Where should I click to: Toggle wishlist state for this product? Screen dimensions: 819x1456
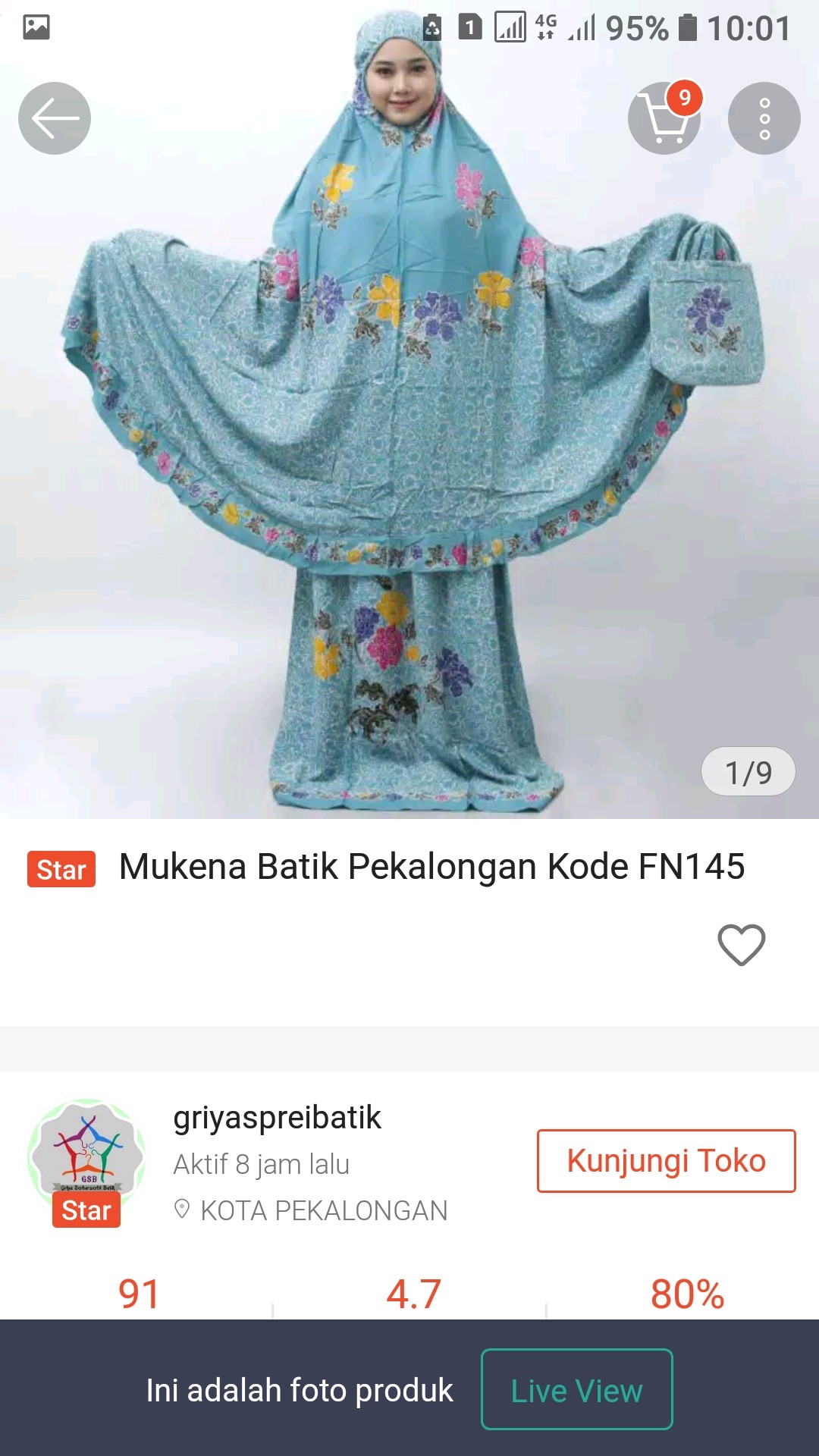741,944
